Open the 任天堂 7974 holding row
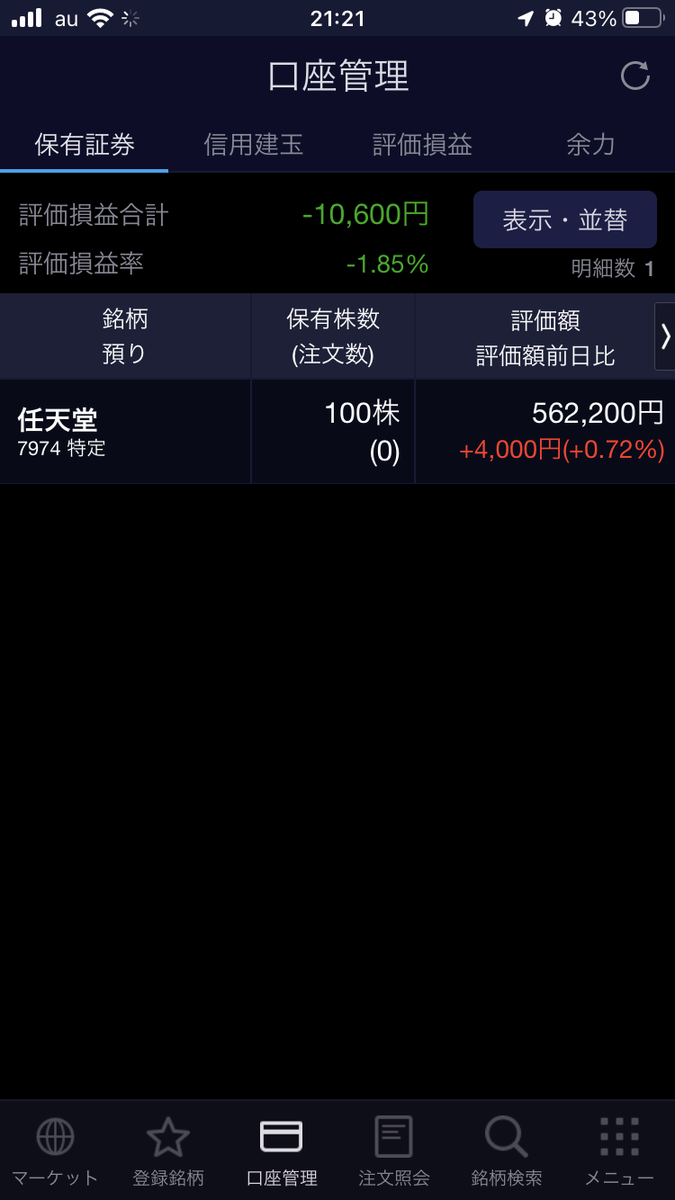Screen dimensions: 675x1200 [x=125, y=431]
